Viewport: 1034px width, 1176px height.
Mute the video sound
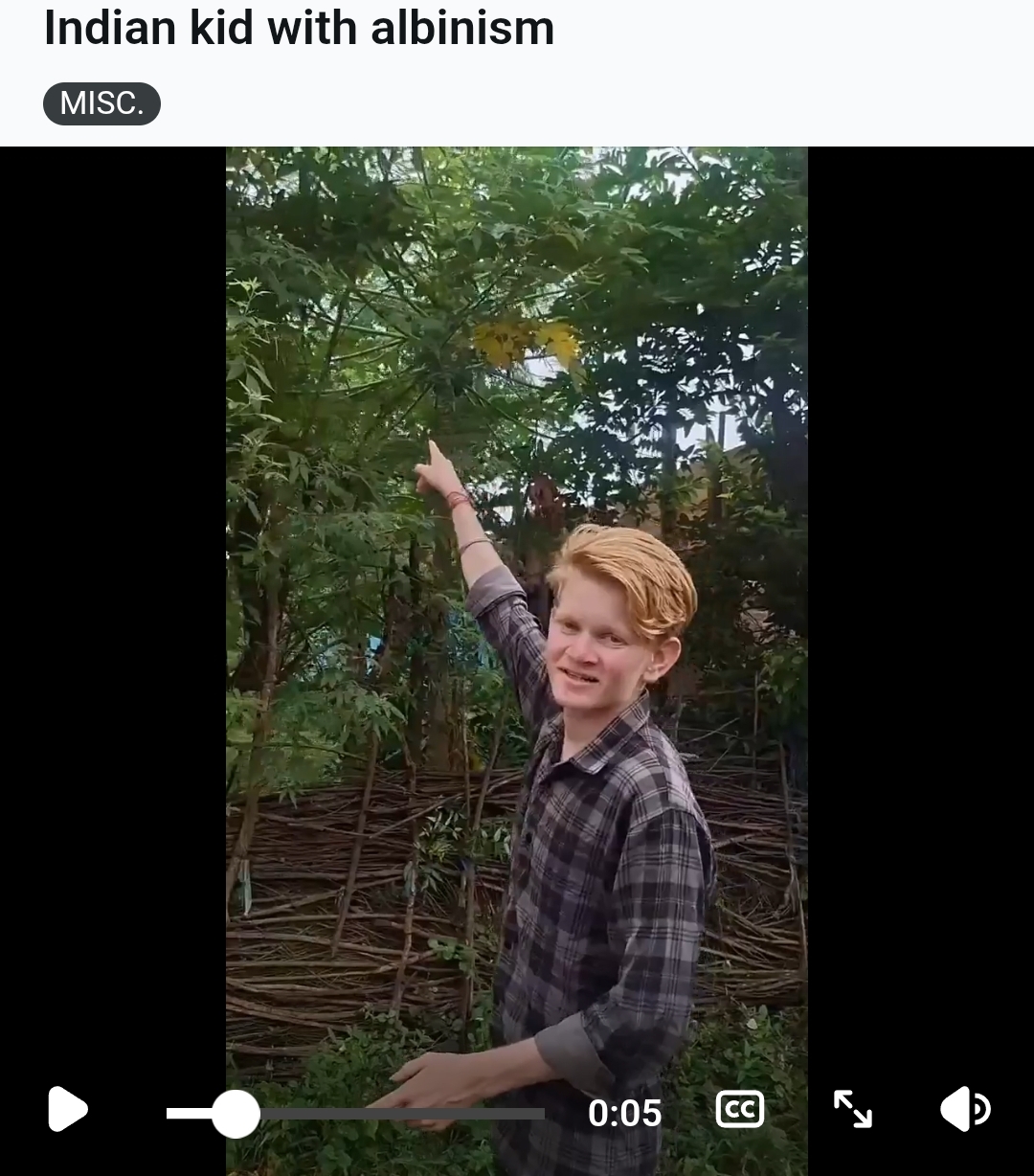(965, 1109)
